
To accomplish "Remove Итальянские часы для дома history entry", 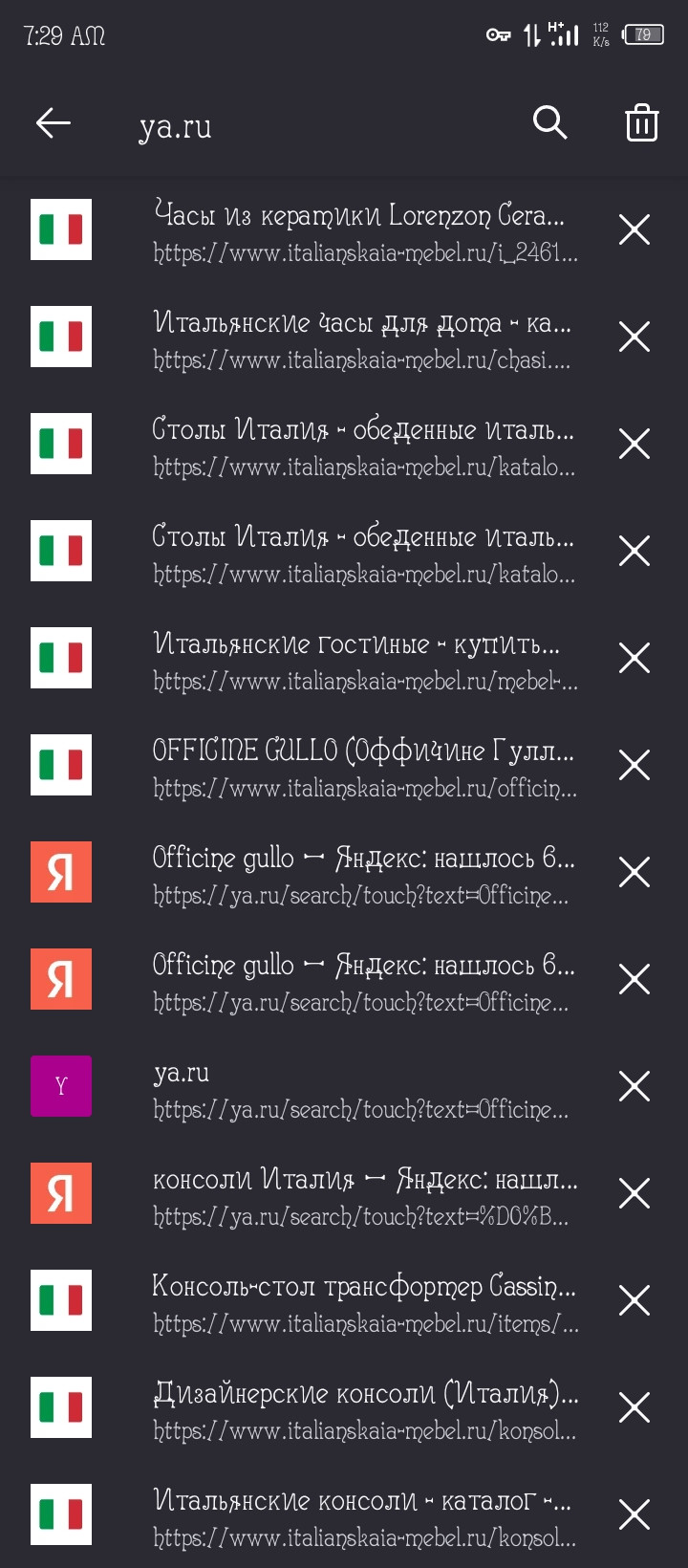I will point(634,337).
